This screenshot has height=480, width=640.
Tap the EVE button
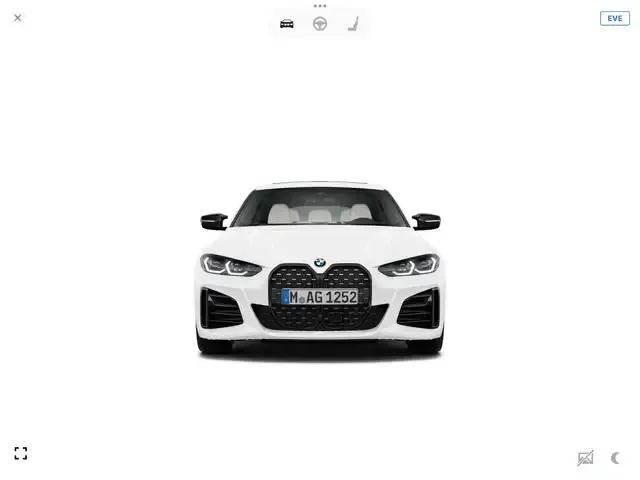[614, 18]
